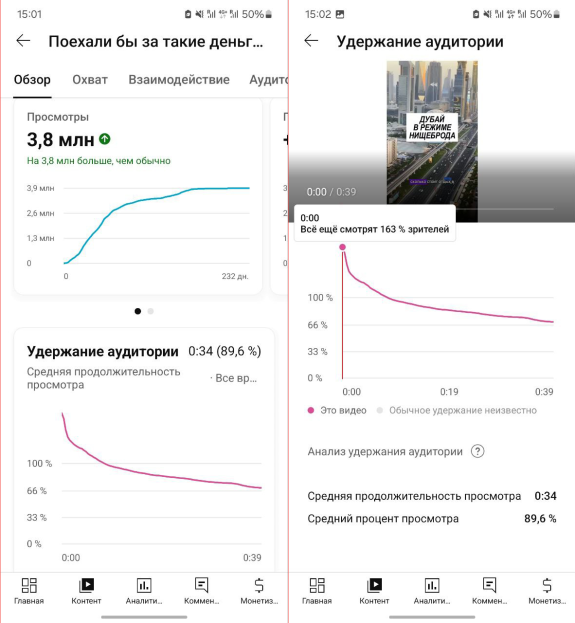Open the Взаимодействие tab
The width and height of the screenshot is (575, 623).
click(x=179, y=79)
